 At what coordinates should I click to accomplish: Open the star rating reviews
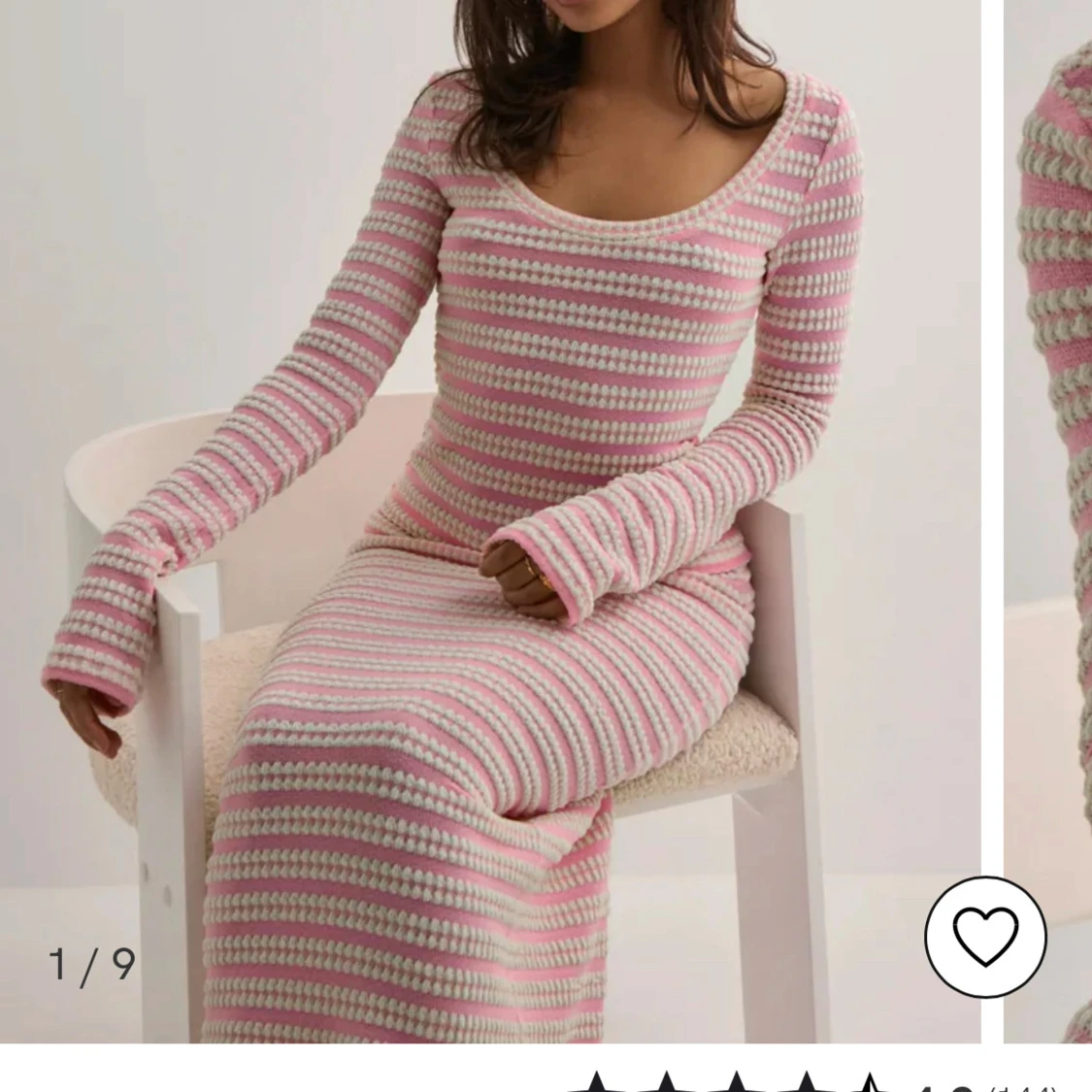(x=738, y=1082)
